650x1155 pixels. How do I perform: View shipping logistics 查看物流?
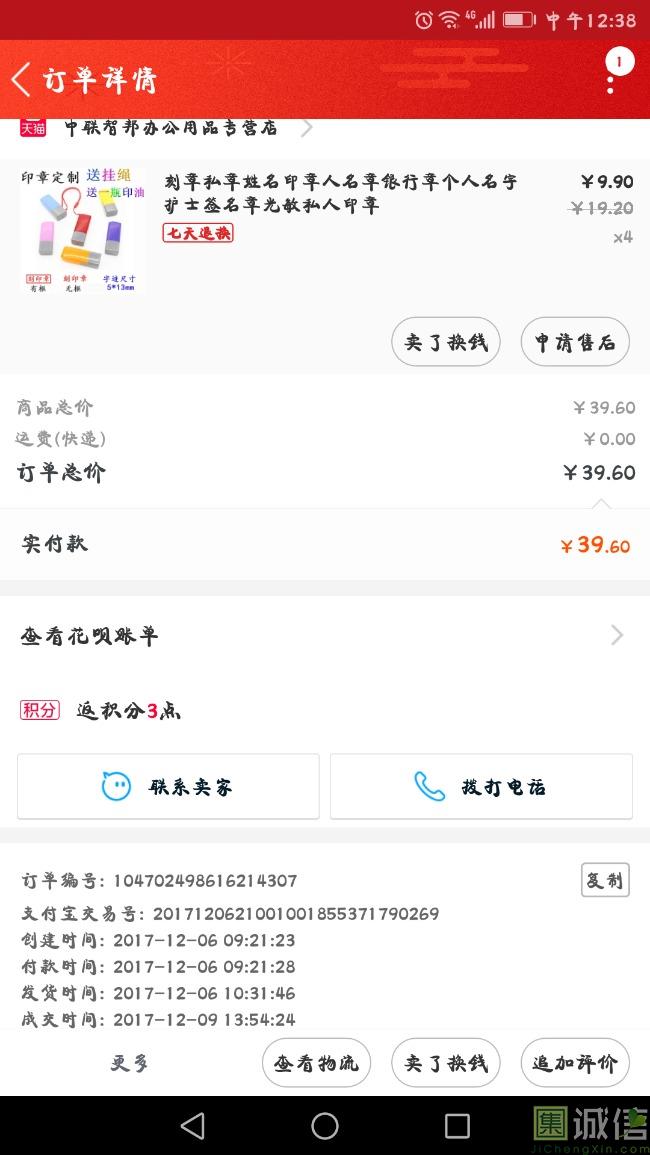click(x=316, y=1063)
